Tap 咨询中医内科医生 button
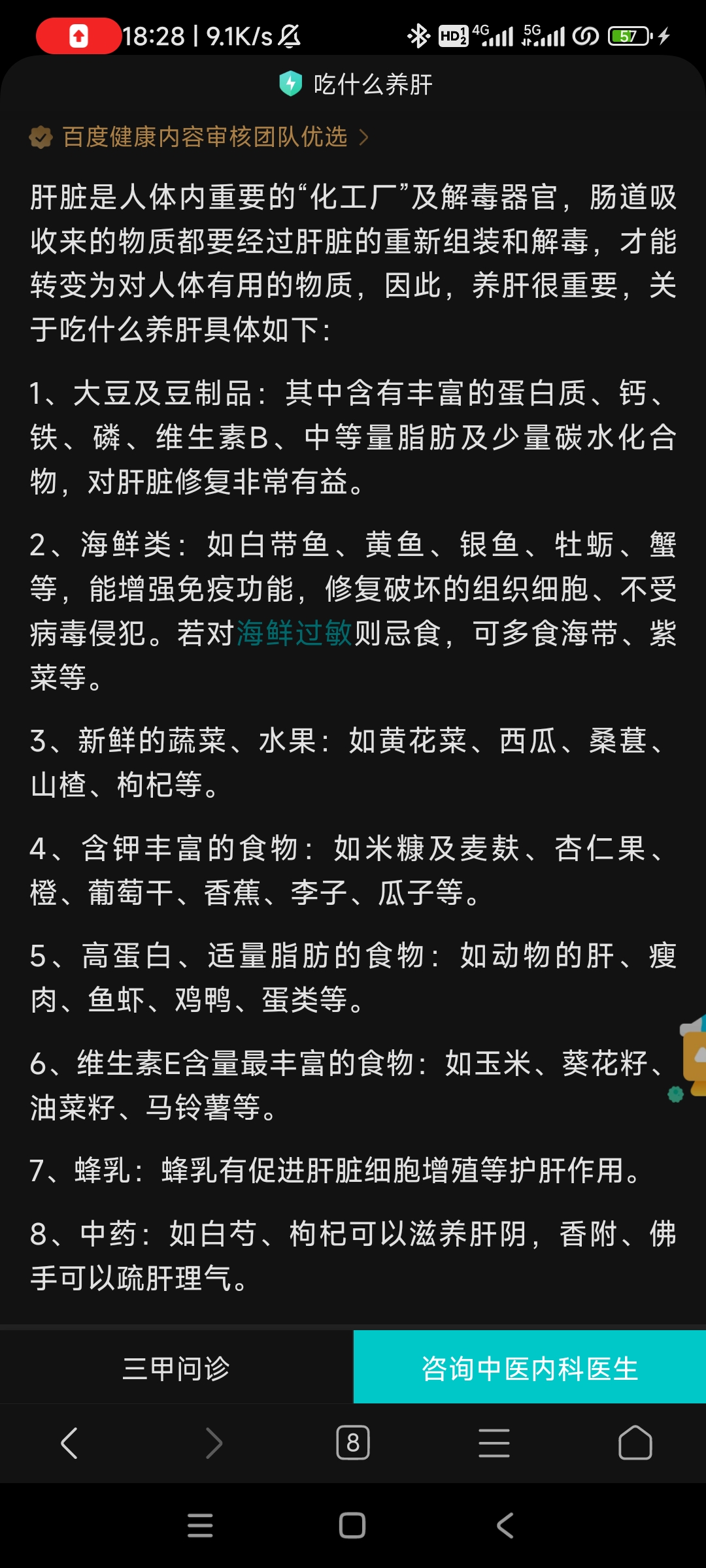The height and width of the screenshot is (1568, 706). point(529,1368)
